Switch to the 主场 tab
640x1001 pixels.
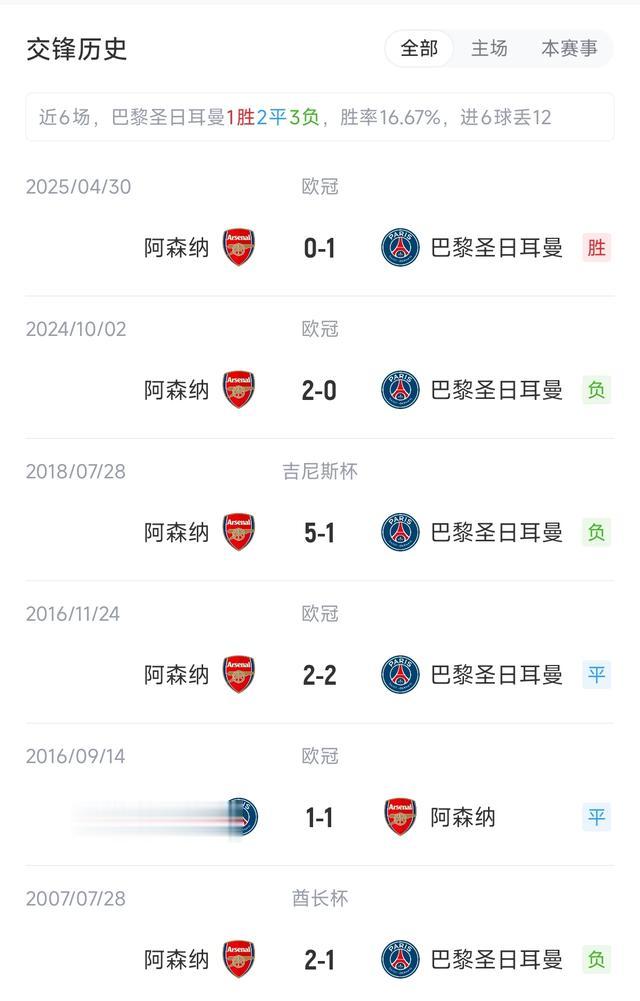click(489, 49)
